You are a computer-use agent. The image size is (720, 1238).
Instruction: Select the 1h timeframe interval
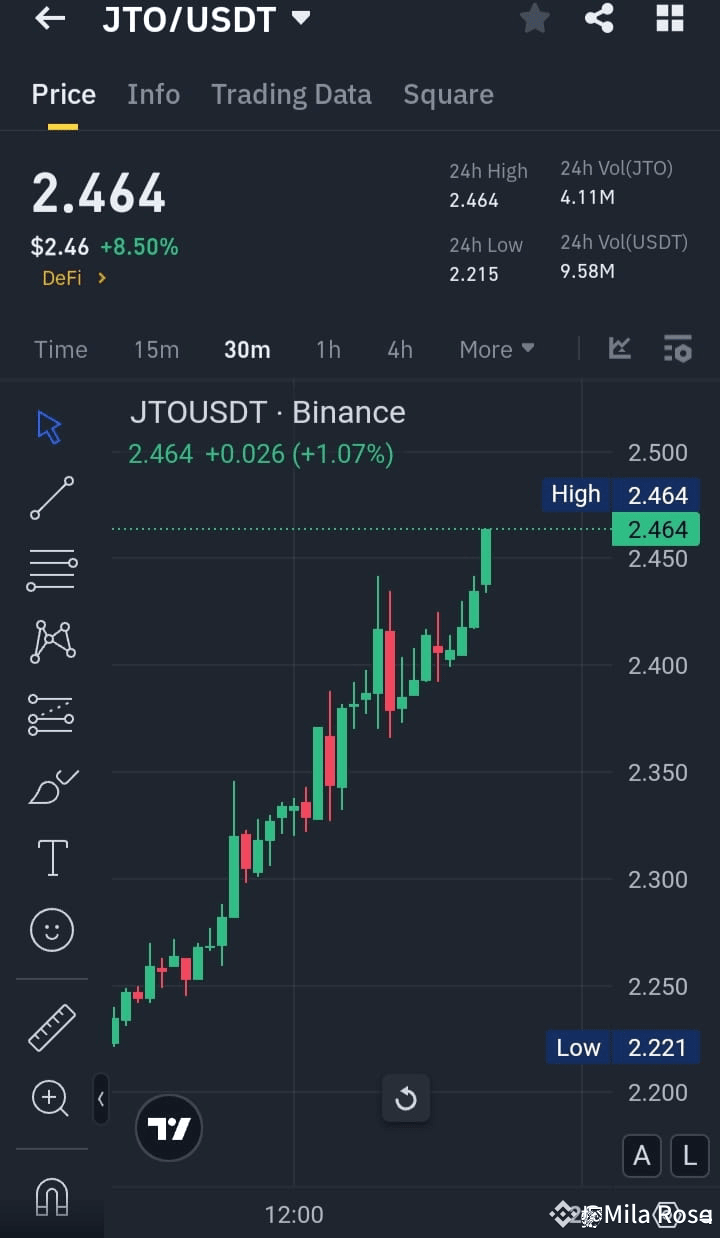pyautogui.click(x=328, y=349)
